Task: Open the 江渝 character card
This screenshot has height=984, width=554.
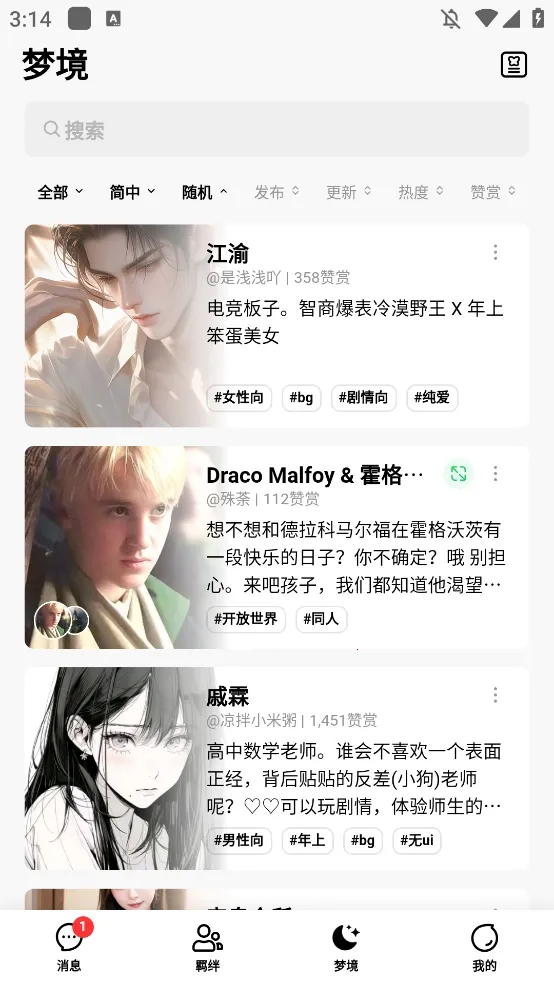Action: point(277,326)
